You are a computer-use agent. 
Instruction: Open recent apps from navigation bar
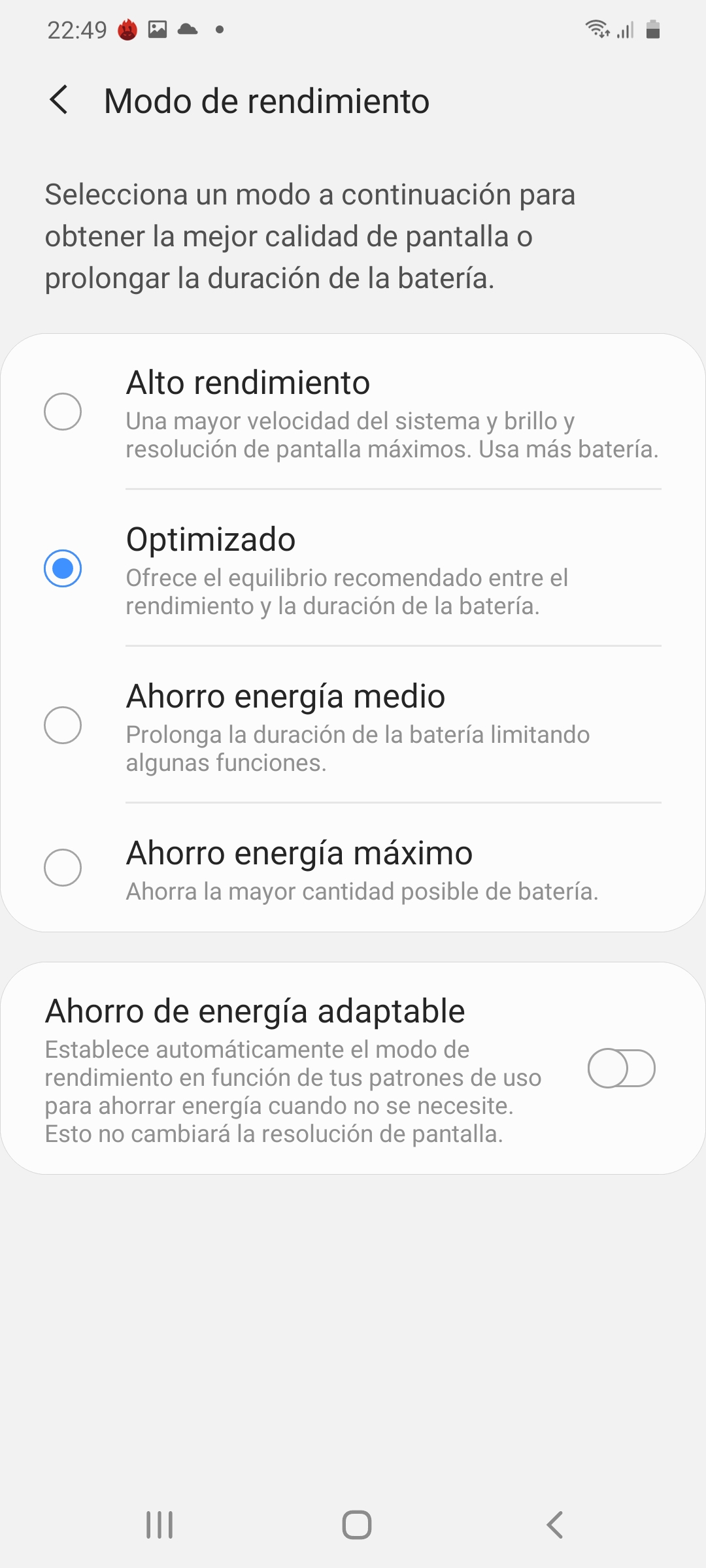(x=160, y=1525)
